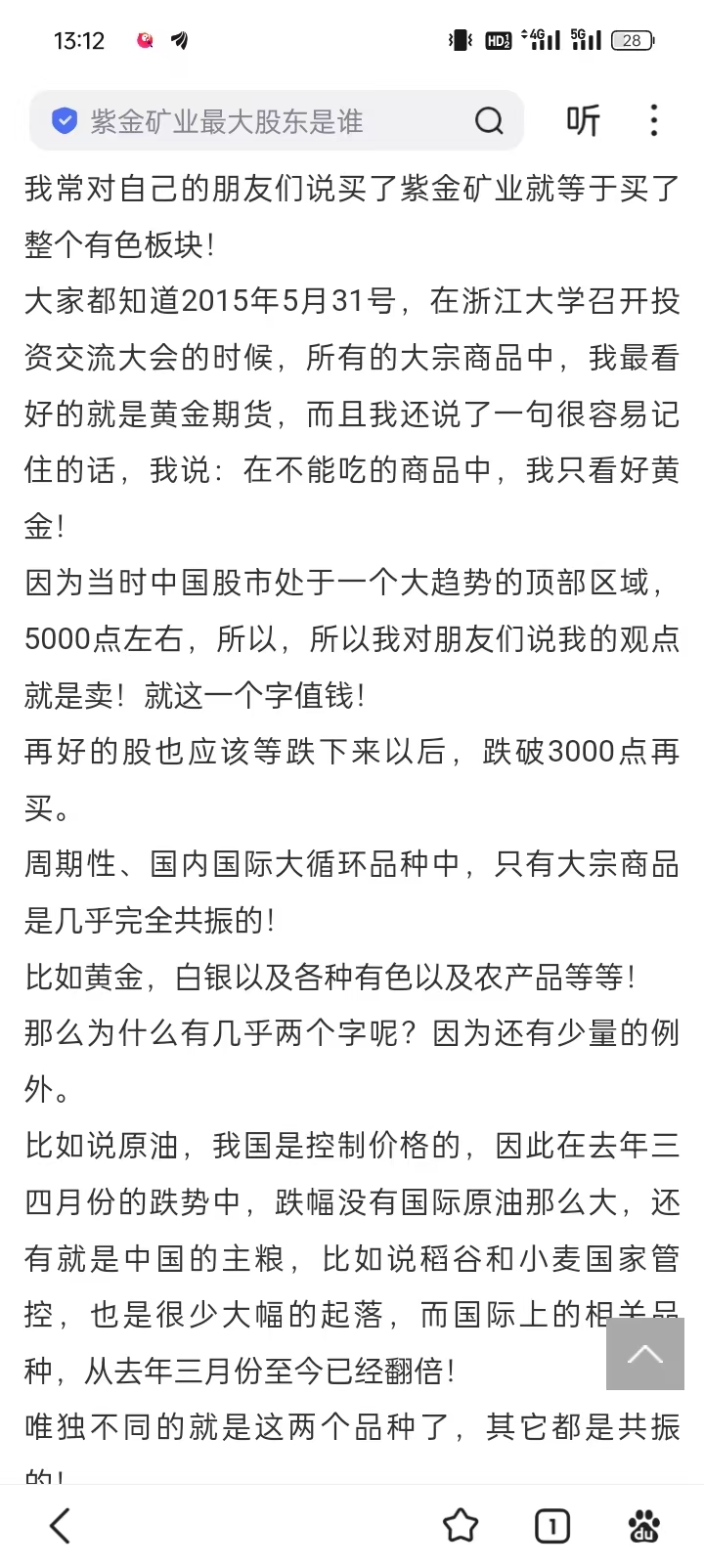Open the three-dot overflow menu

tap(654, 120)
